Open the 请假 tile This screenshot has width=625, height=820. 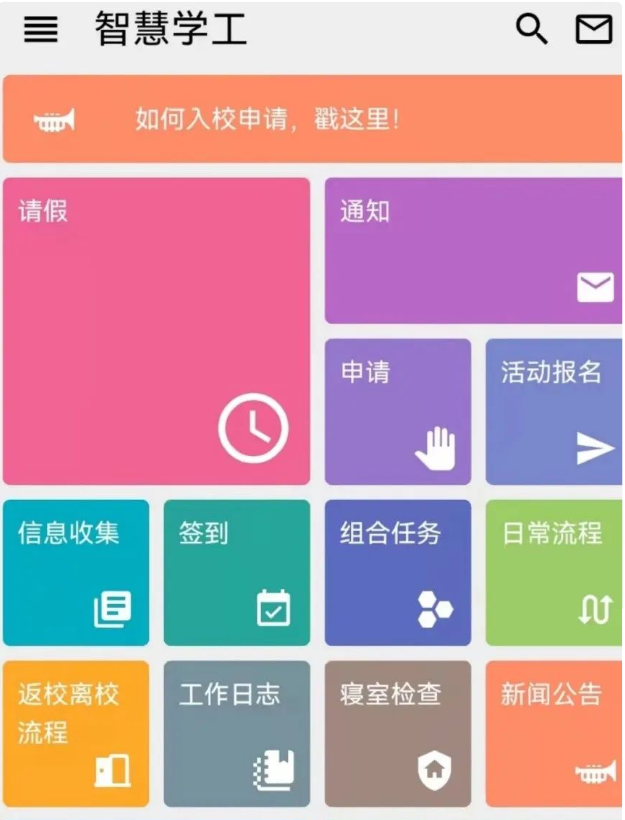156,331
